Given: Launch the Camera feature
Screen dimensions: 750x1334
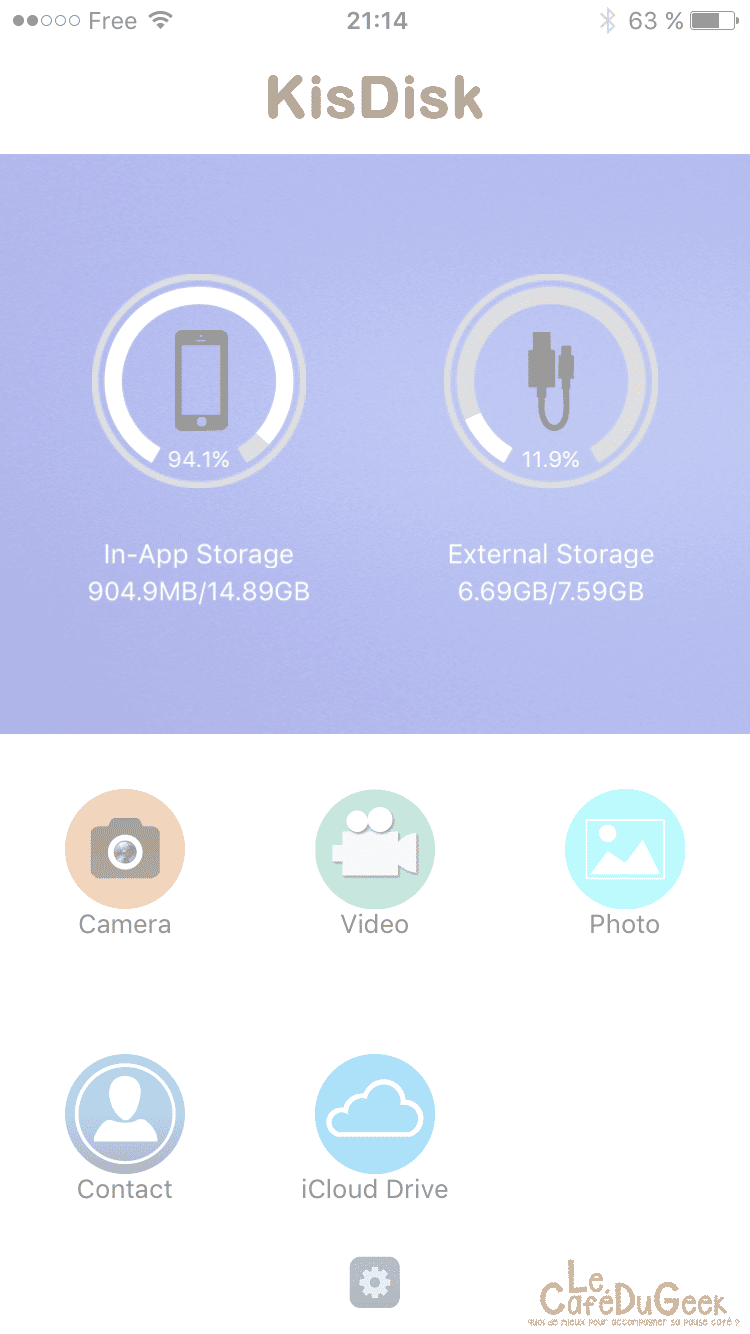Looking at the screenshot, I should pos(125,849).
